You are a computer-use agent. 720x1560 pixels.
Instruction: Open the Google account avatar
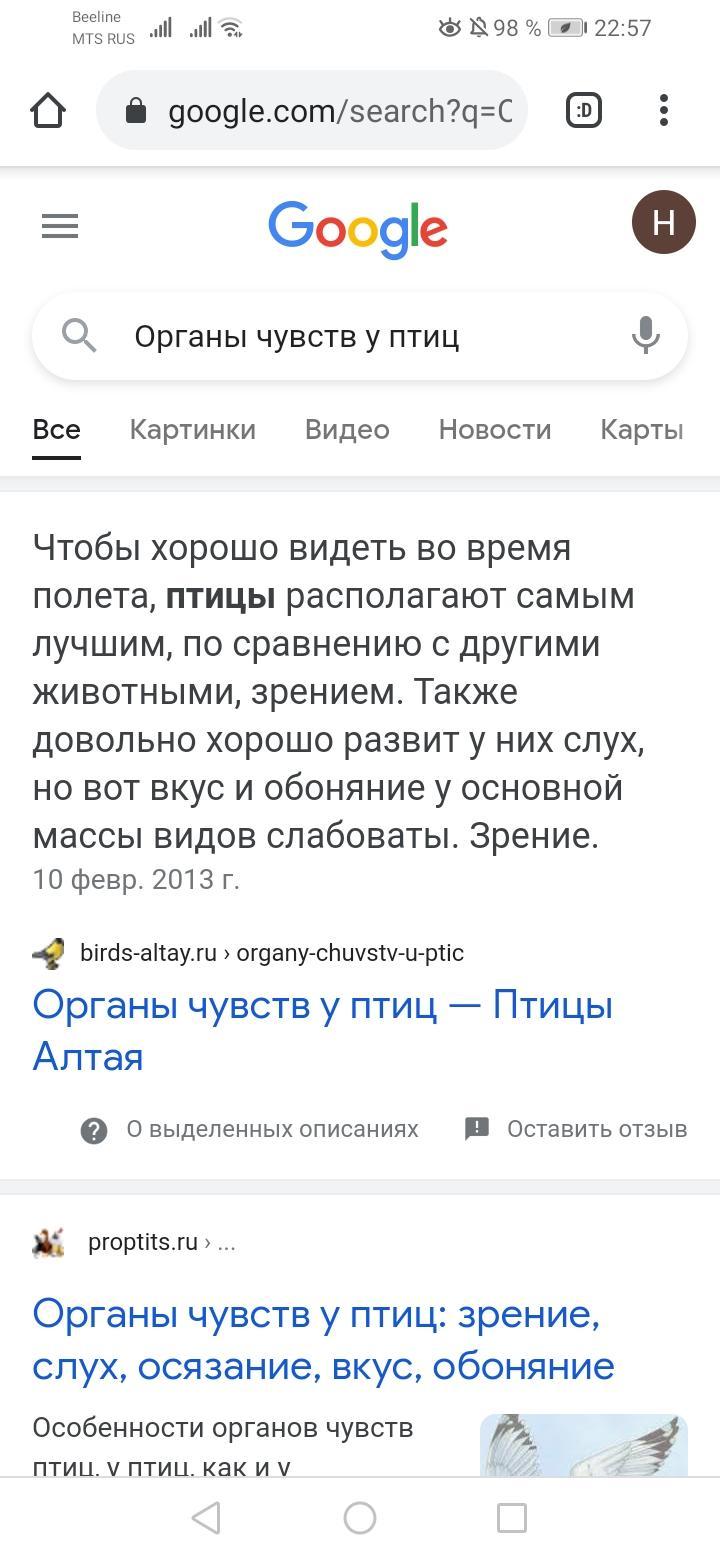(664, 222)
